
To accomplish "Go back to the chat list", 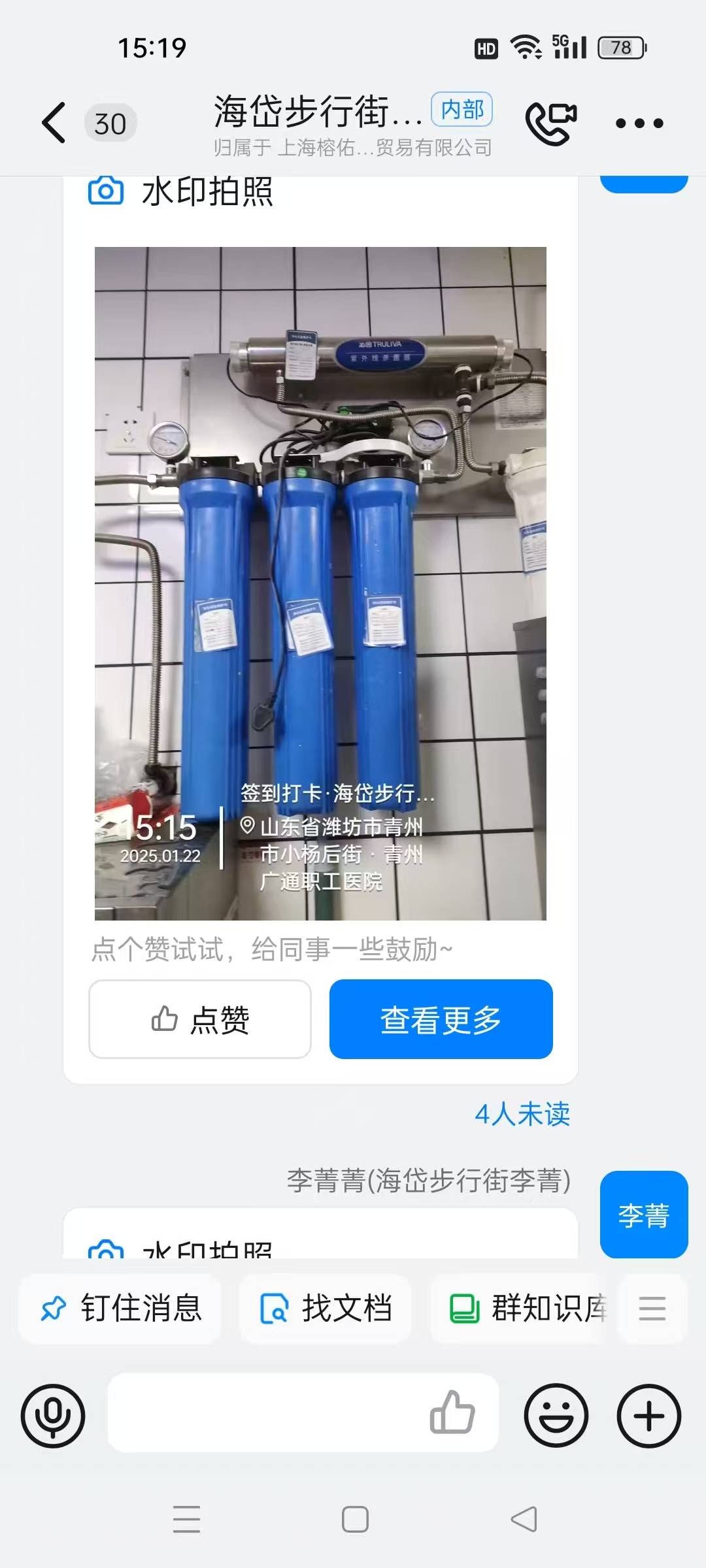I will click(54, 122).
